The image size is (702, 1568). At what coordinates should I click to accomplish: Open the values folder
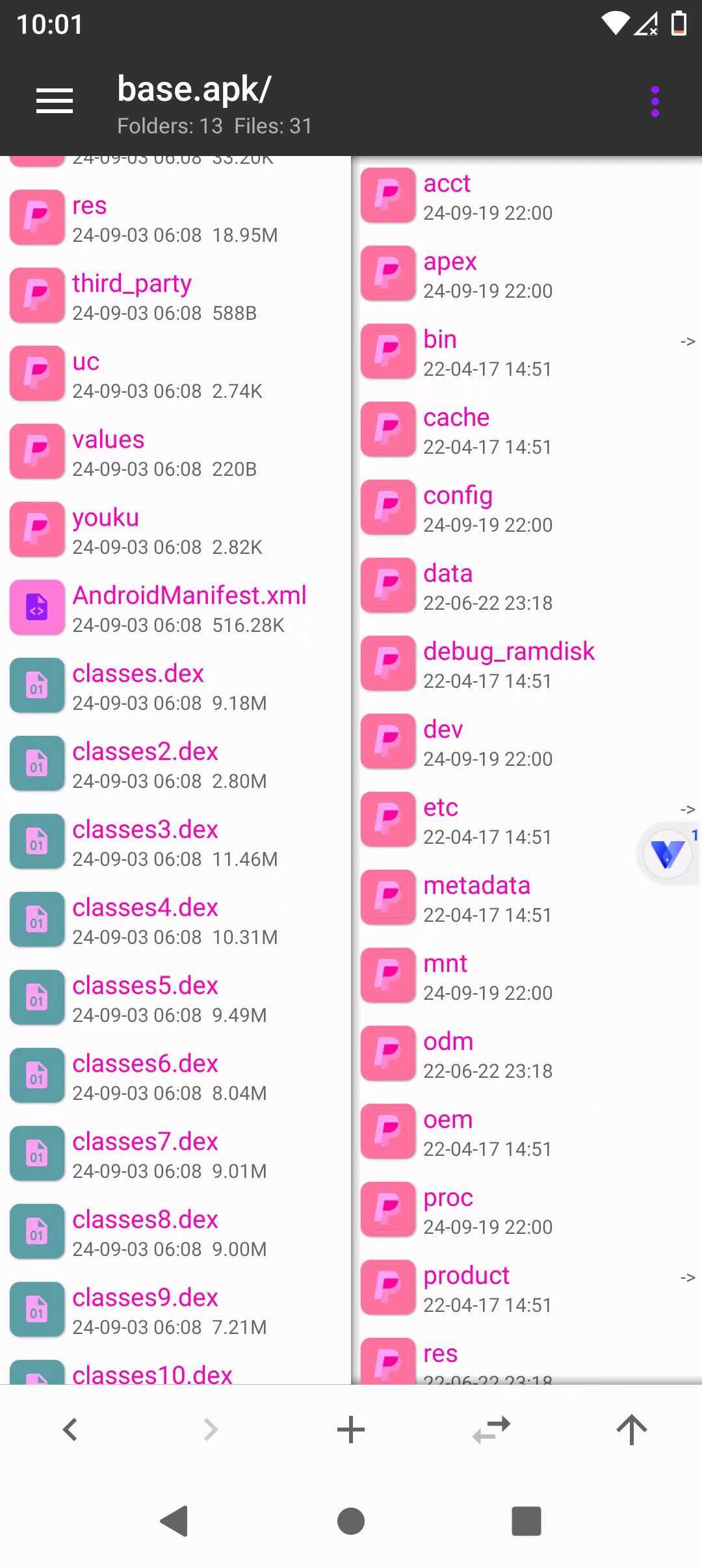tap(175, 452)
